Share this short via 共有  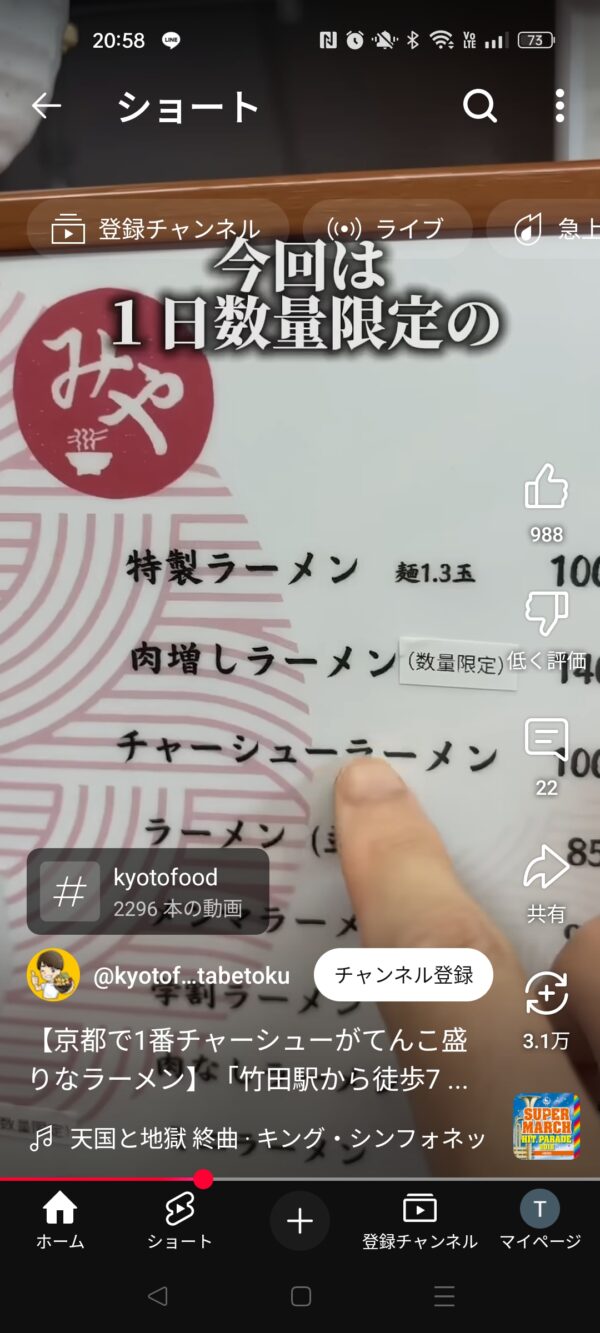tap(546, 868)
